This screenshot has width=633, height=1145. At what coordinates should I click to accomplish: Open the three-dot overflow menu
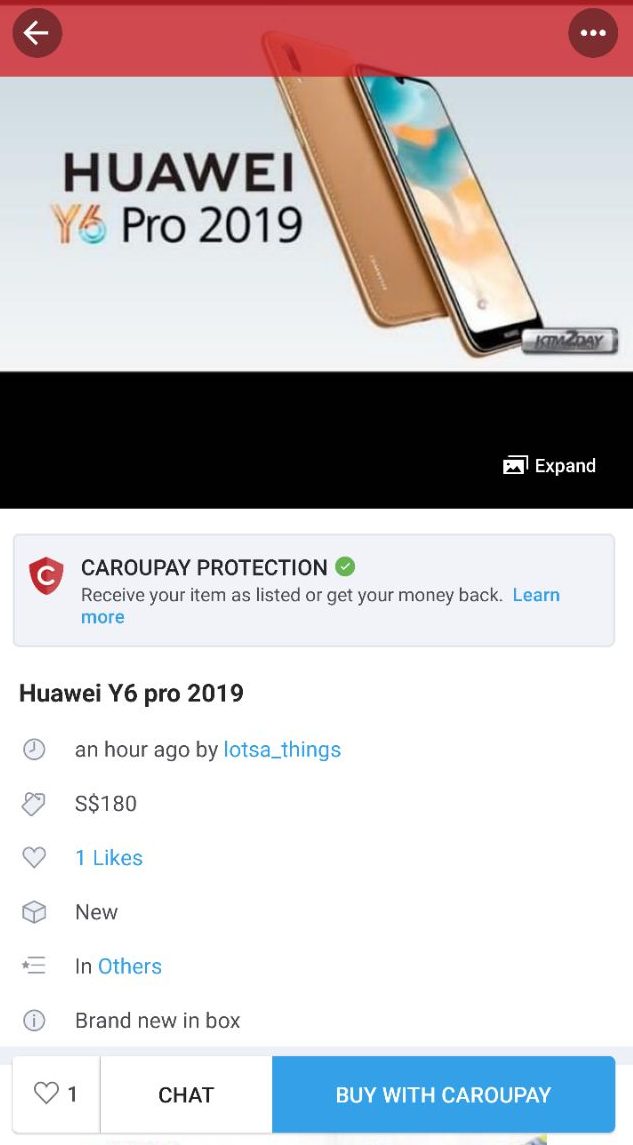click(x=593, y=33)
